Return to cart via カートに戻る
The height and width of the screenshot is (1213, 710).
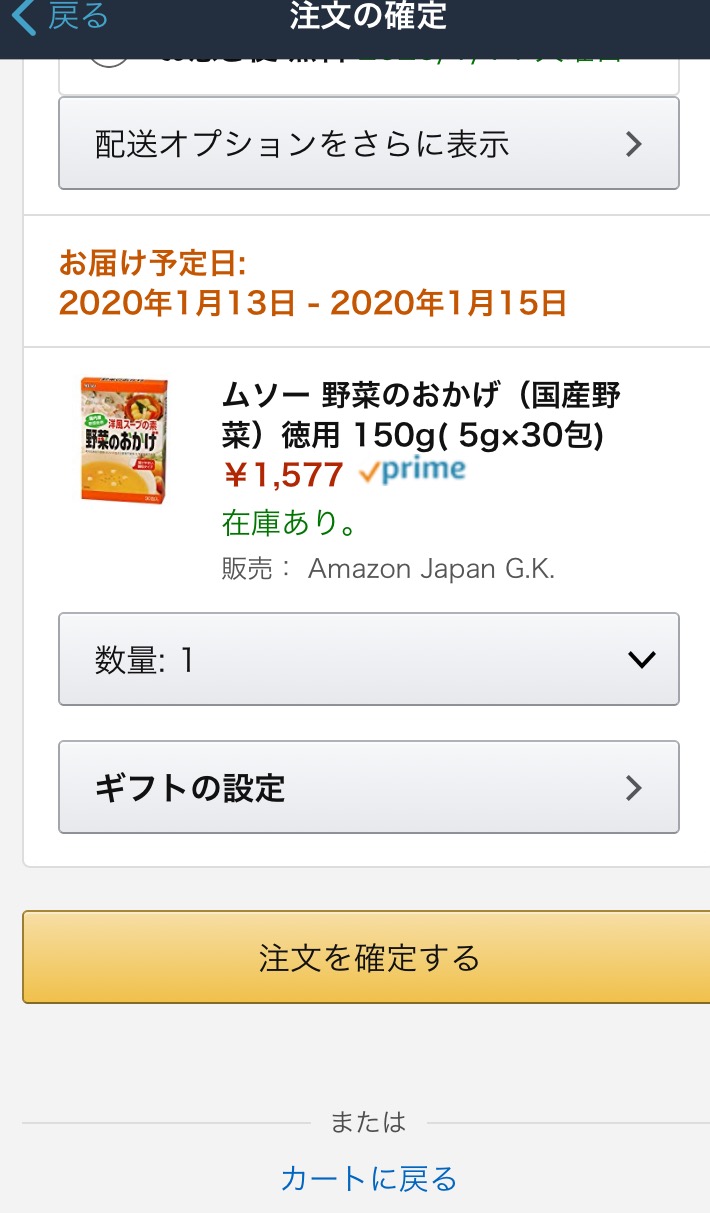tap(368, 1178)
